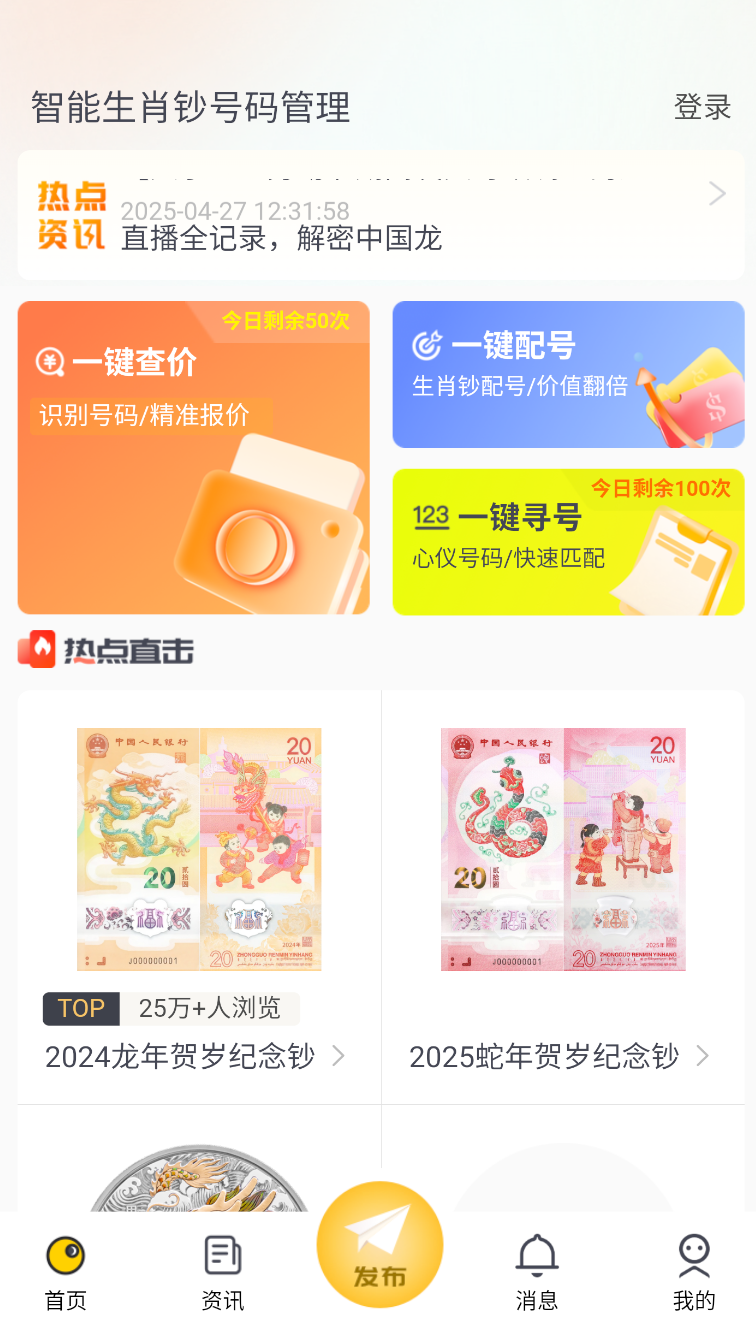The image size is (756, 1324).
Task: Open the 一键查价 price check card
Action: [193, 457]
